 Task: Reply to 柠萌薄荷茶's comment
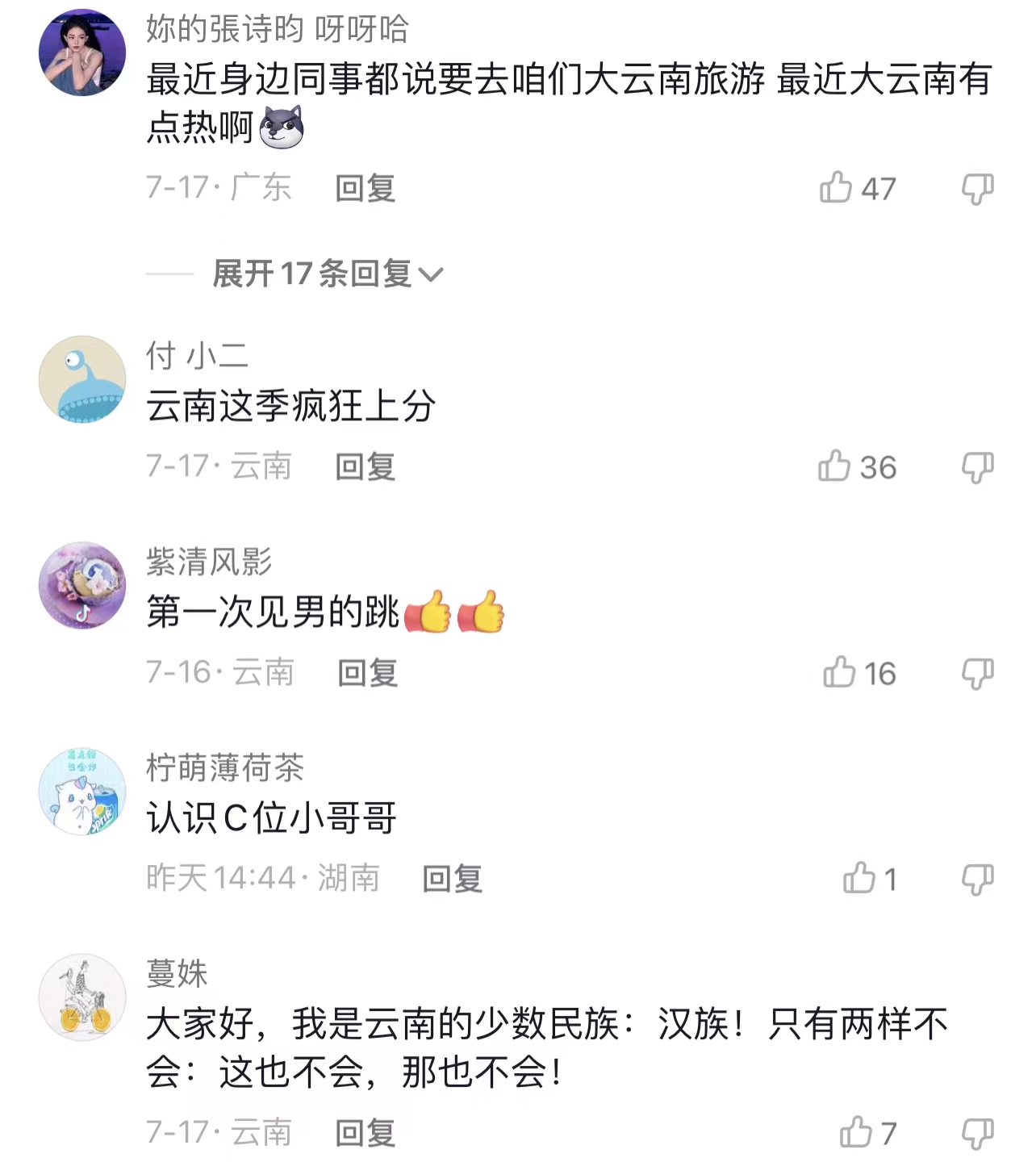coord(452,878)
